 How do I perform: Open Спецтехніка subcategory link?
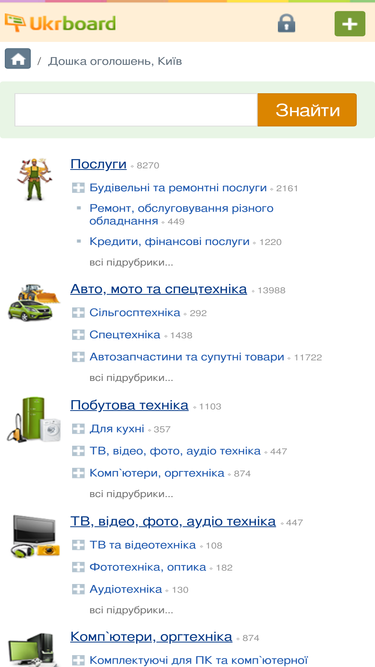(x=125, y=335)
